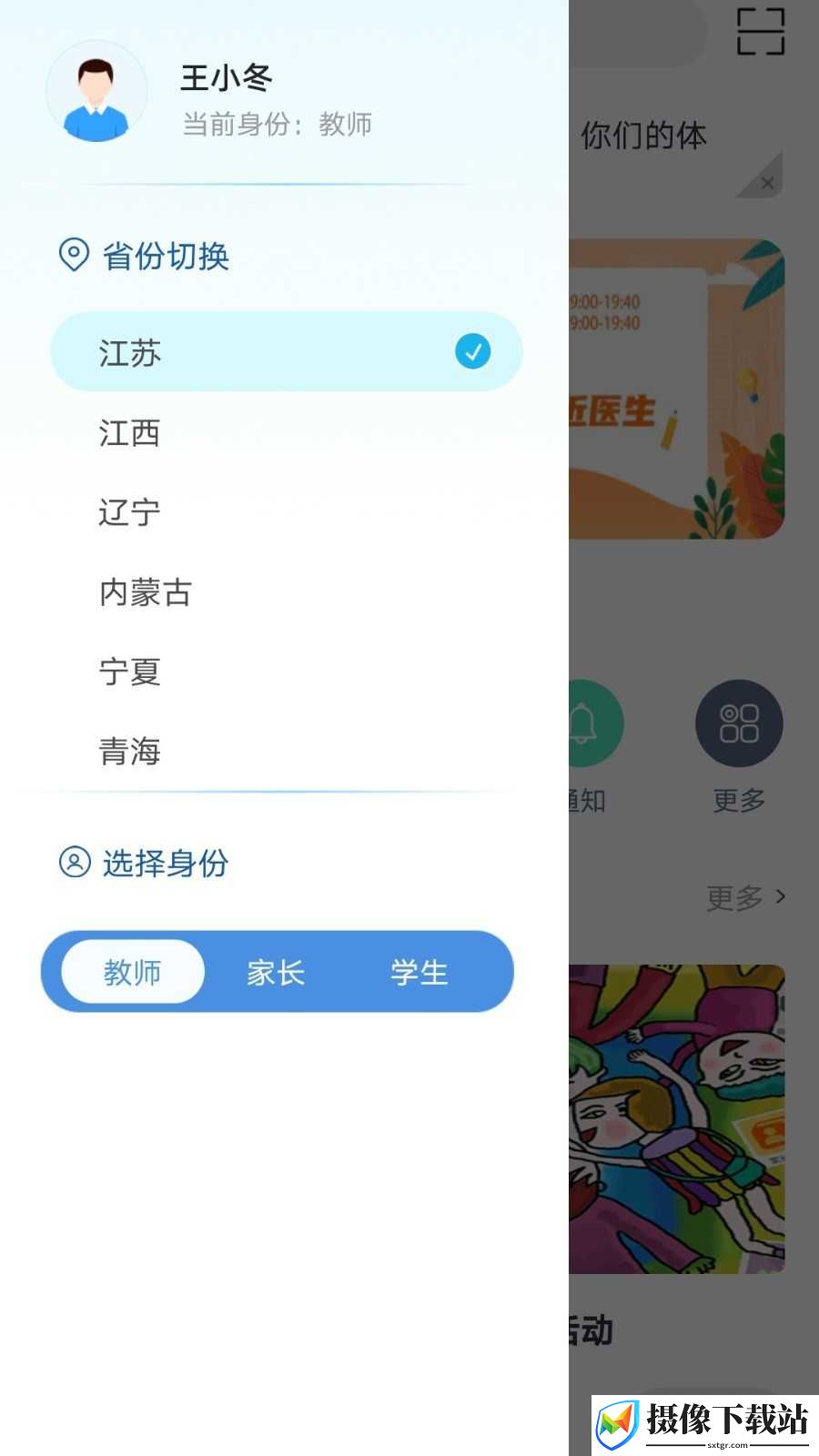Select the 江苏 province
The height and width of the screenshot is (1456, 819).
tap(286, 352)
